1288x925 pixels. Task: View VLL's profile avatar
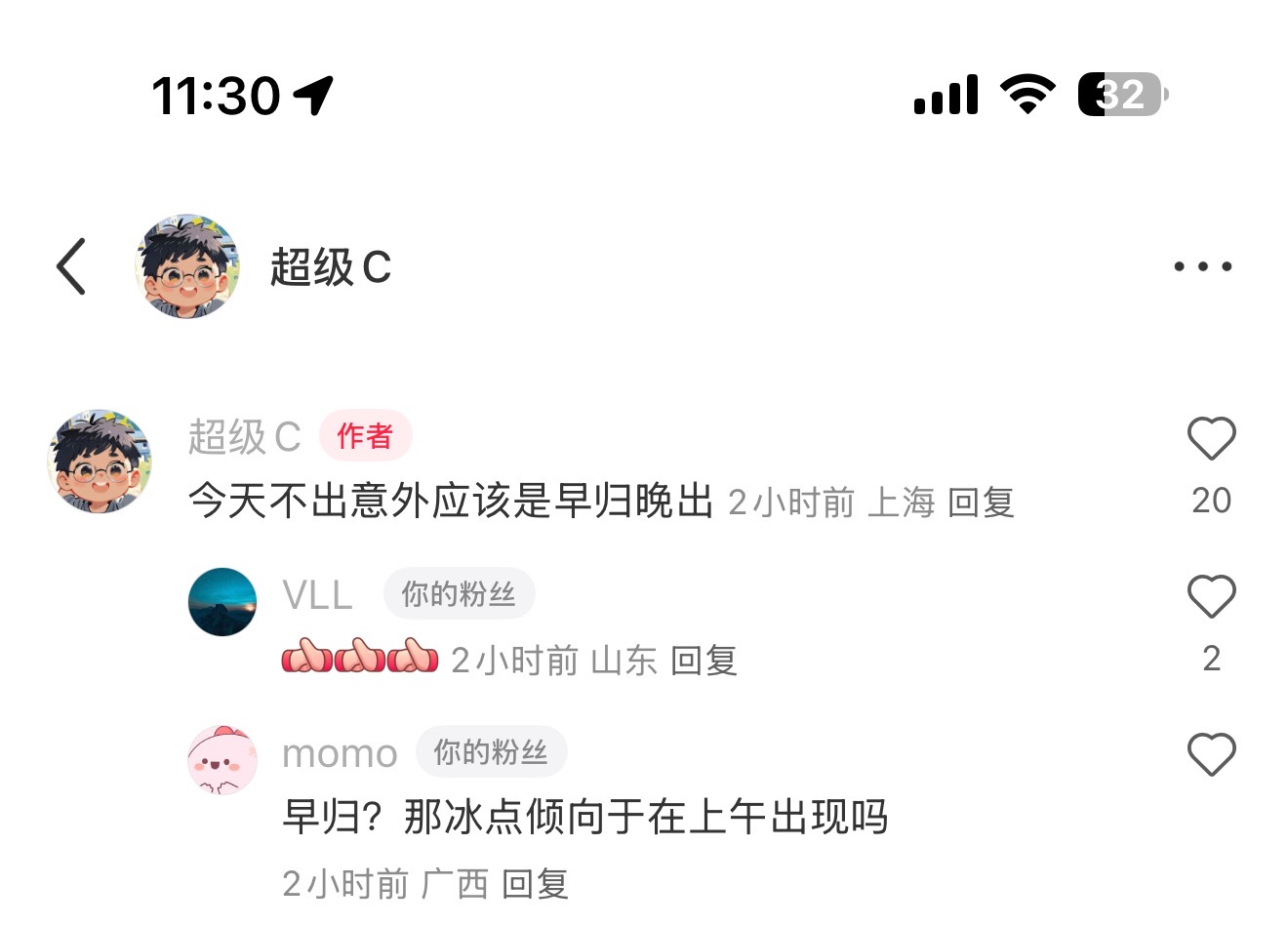(x=222, y=602)
